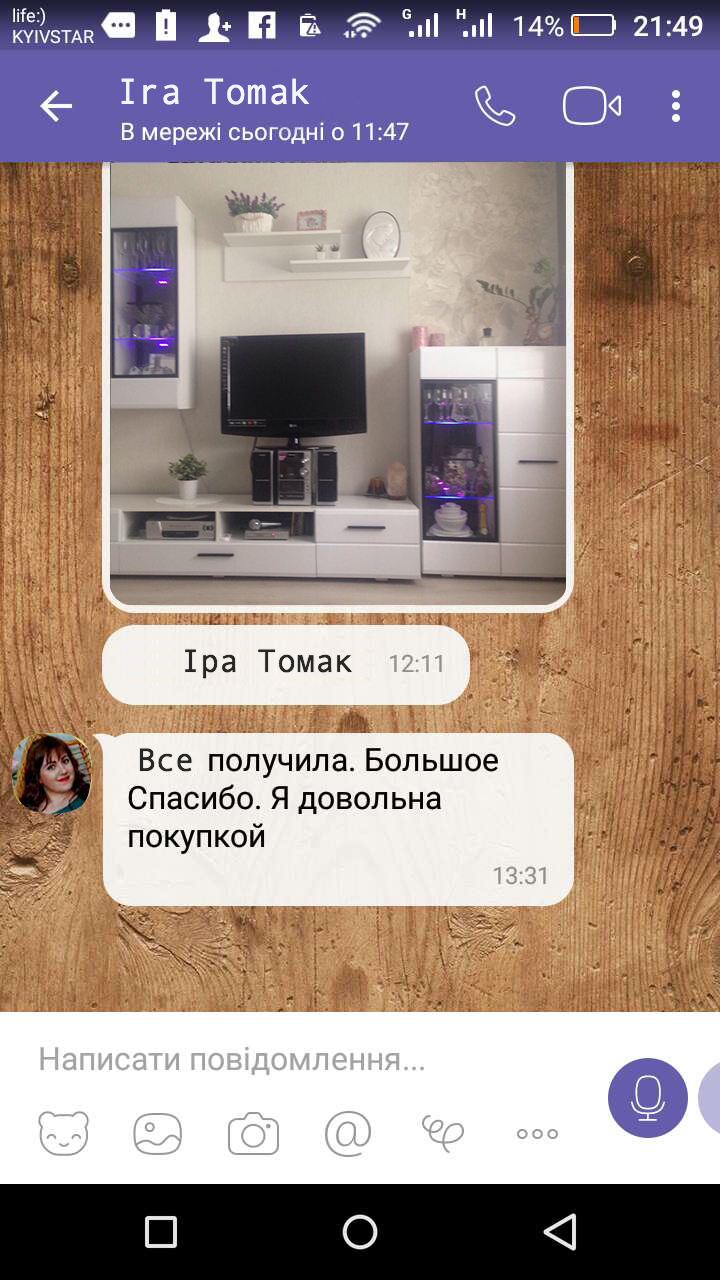Record a voice message with microphone
Viewport: 720px width, 1280px height.
coord(647,1097)
